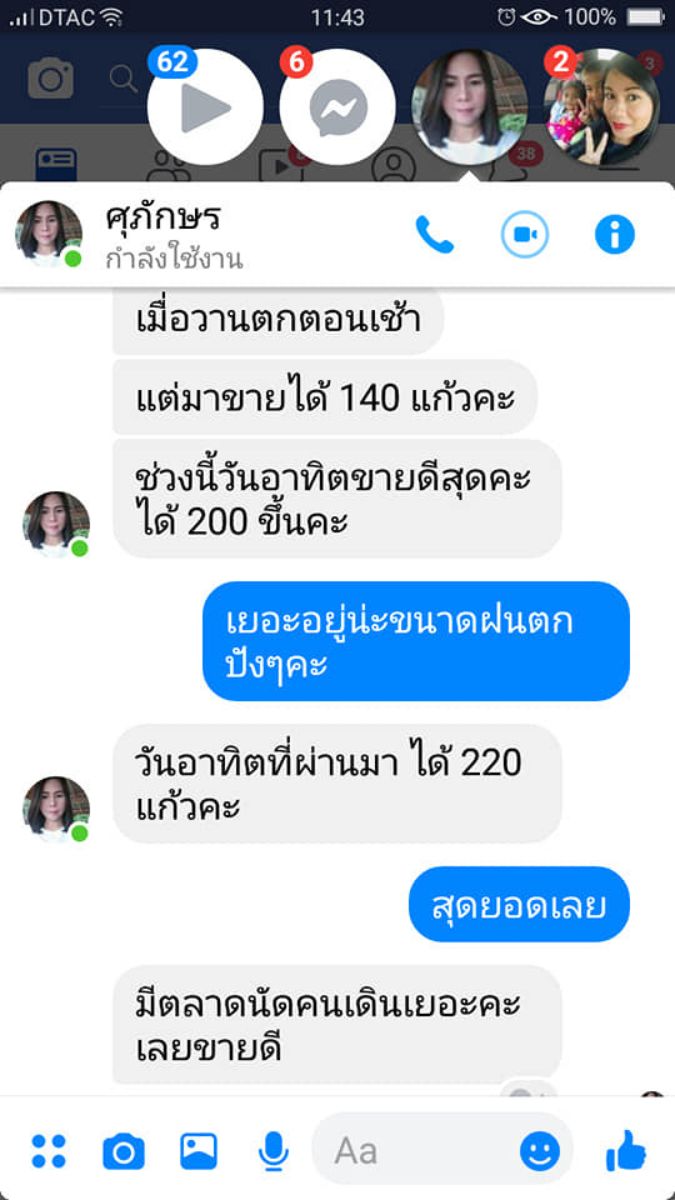Switch to the chat head with 2 unread
Screen dimensions: 675x1200
click(x=601, y=107)
